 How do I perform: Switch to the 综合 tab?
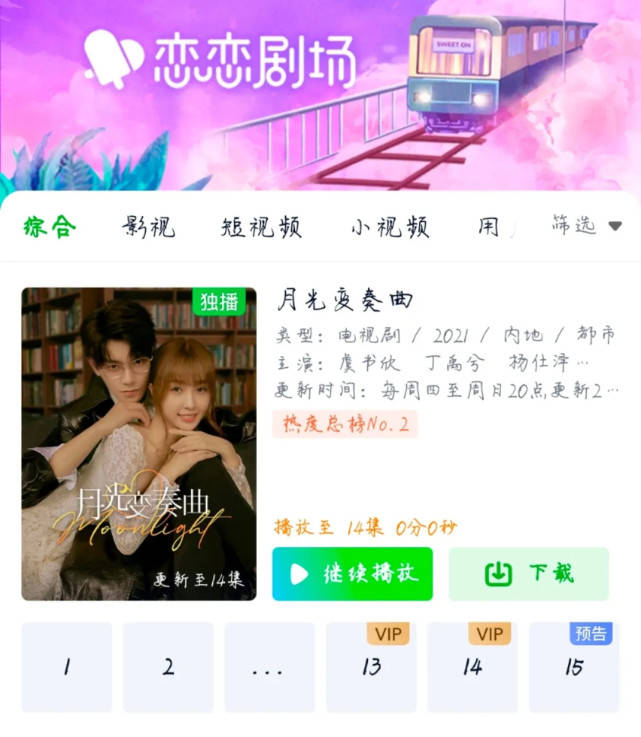click(x=49, y=227)
